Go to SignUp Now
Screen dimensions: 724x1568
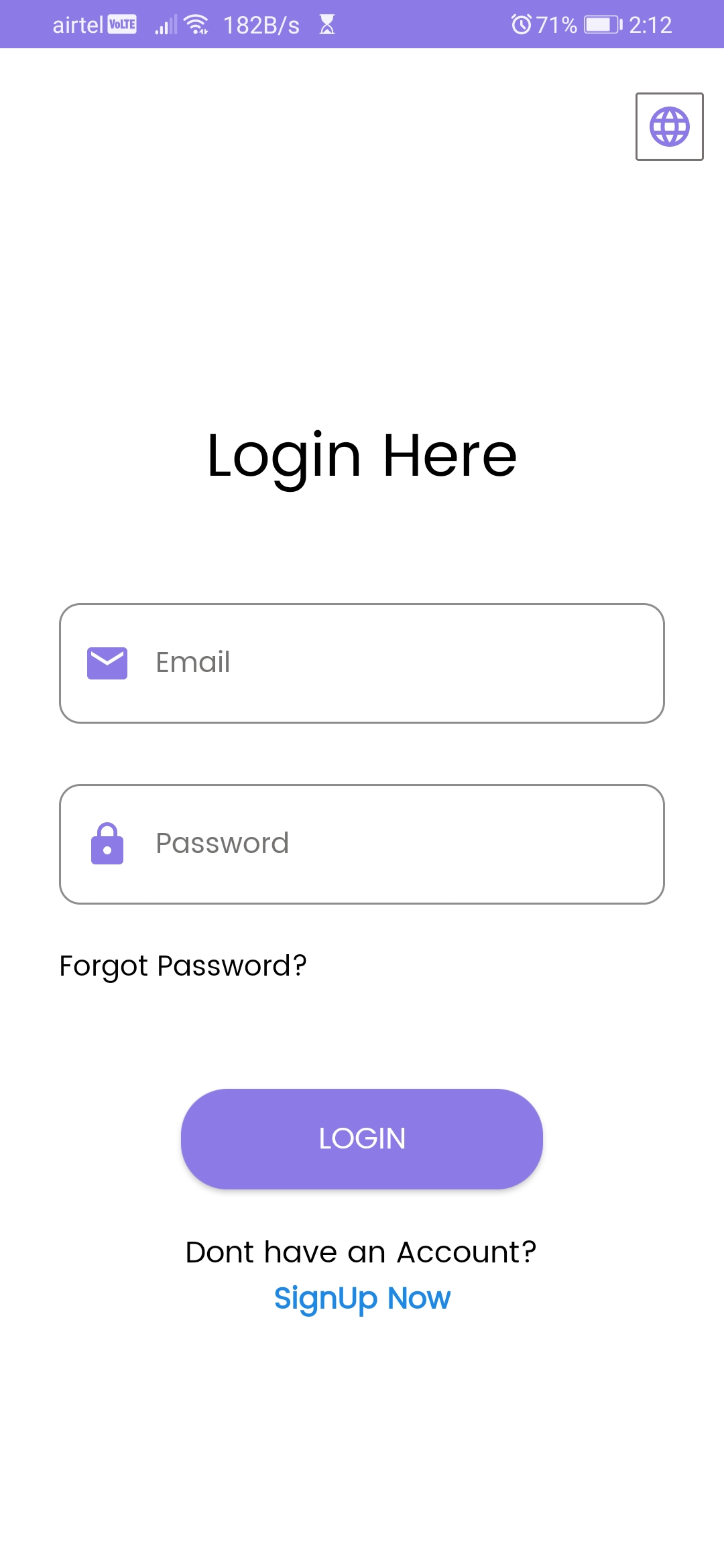[x=362, y=1299]
